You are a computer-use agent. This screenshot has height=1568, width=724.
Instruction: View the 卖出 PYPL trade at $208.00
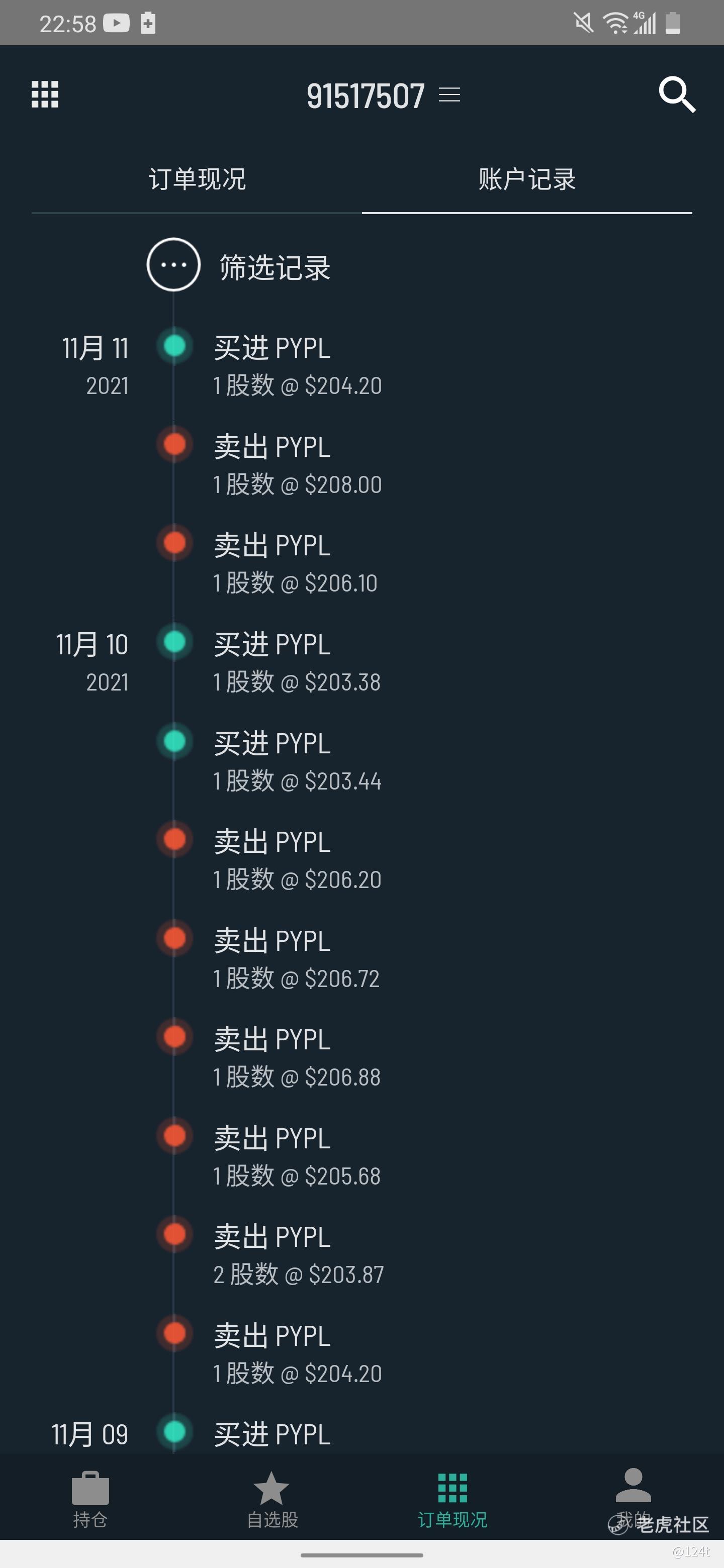click(297, 465)
